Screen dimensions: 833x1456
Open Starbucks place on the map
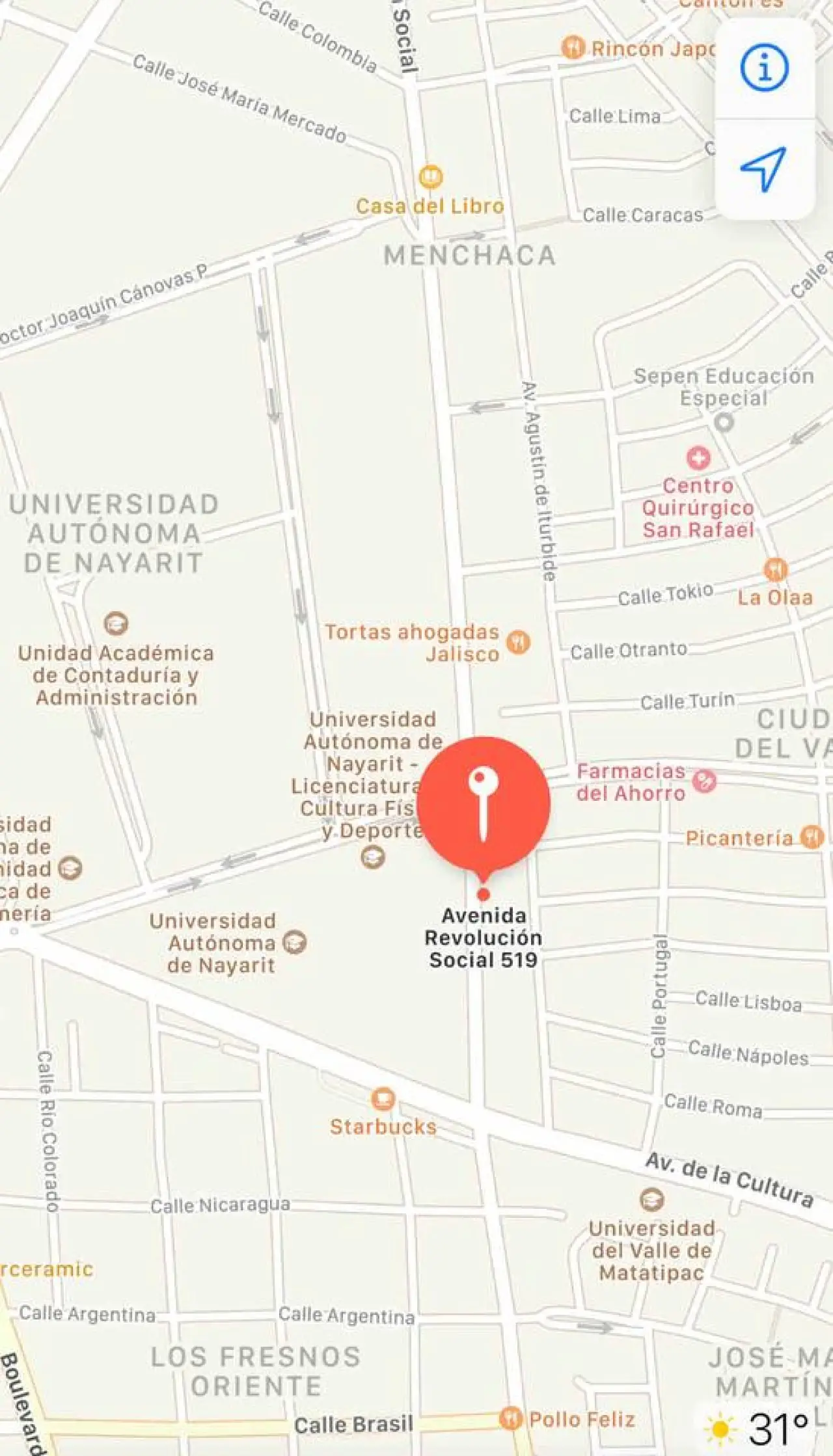click(383, 1099)
